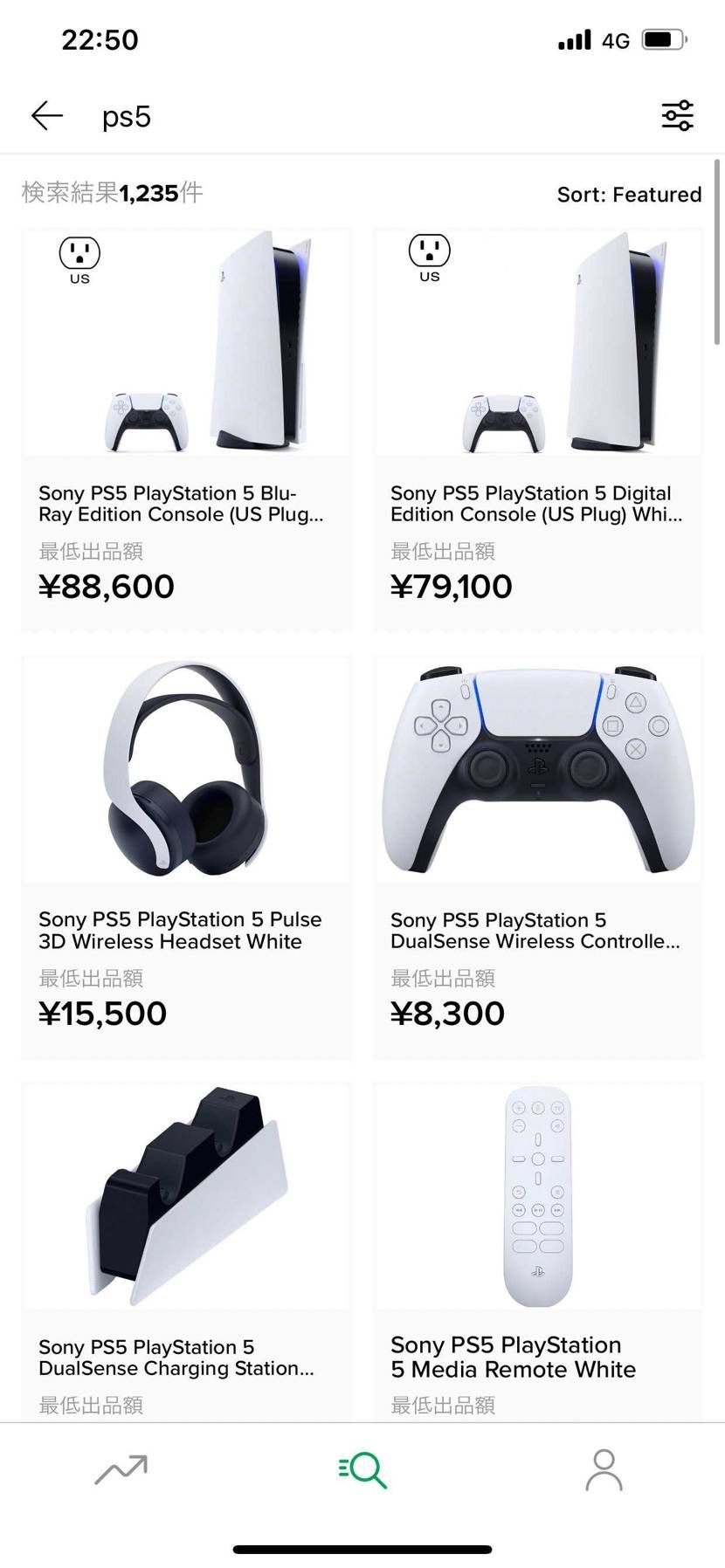
Task: Open the PS5 Media Remote White listing
Action: tap(537, 1196)
